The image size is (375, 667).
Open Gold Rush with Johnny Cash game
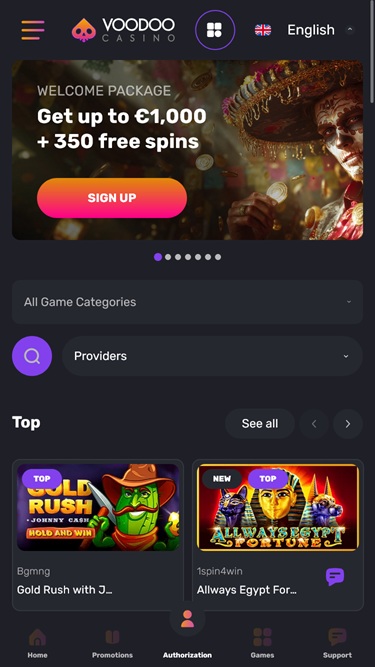coord(98,534)
